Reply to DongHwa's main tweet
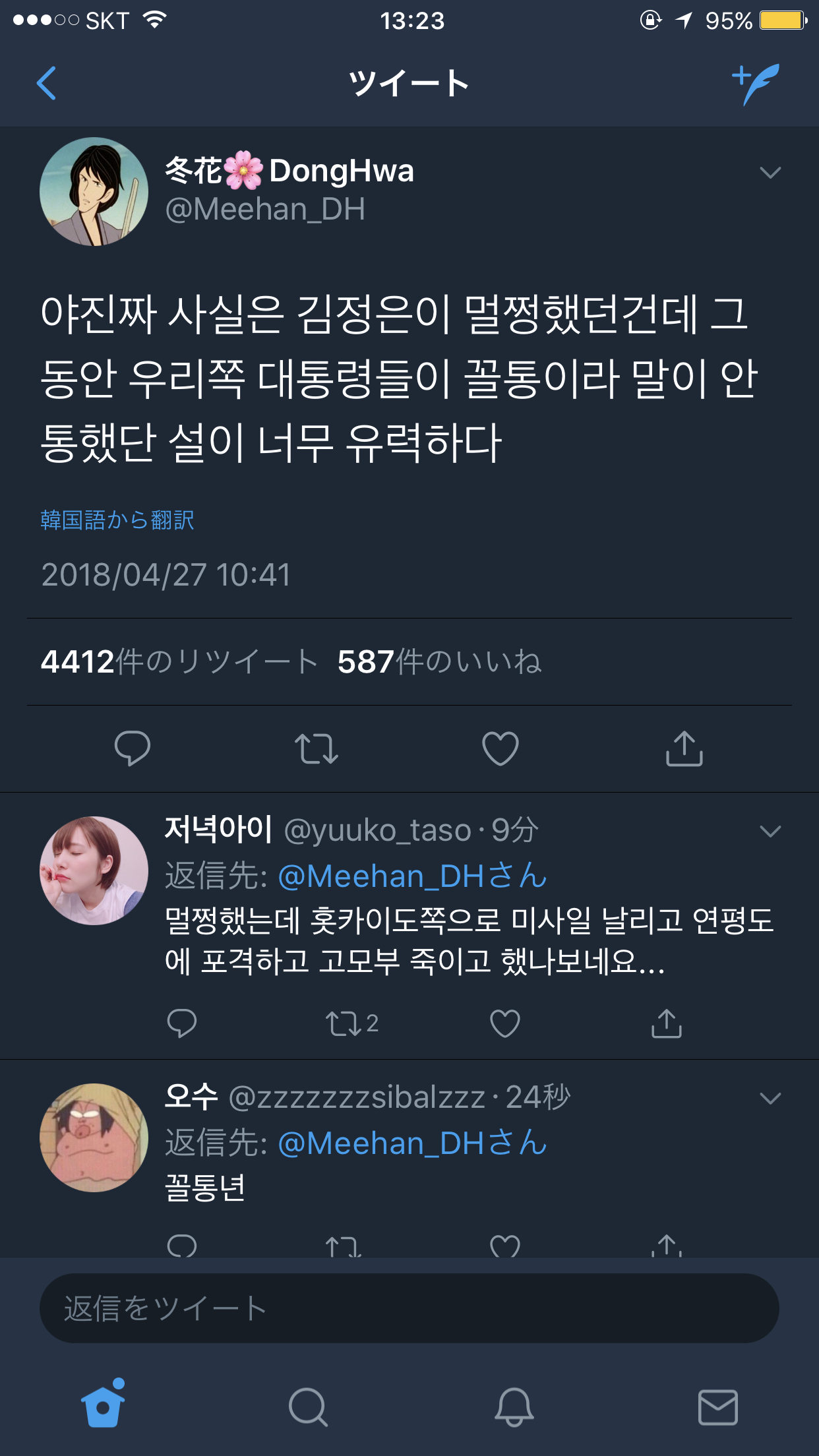 133,748
